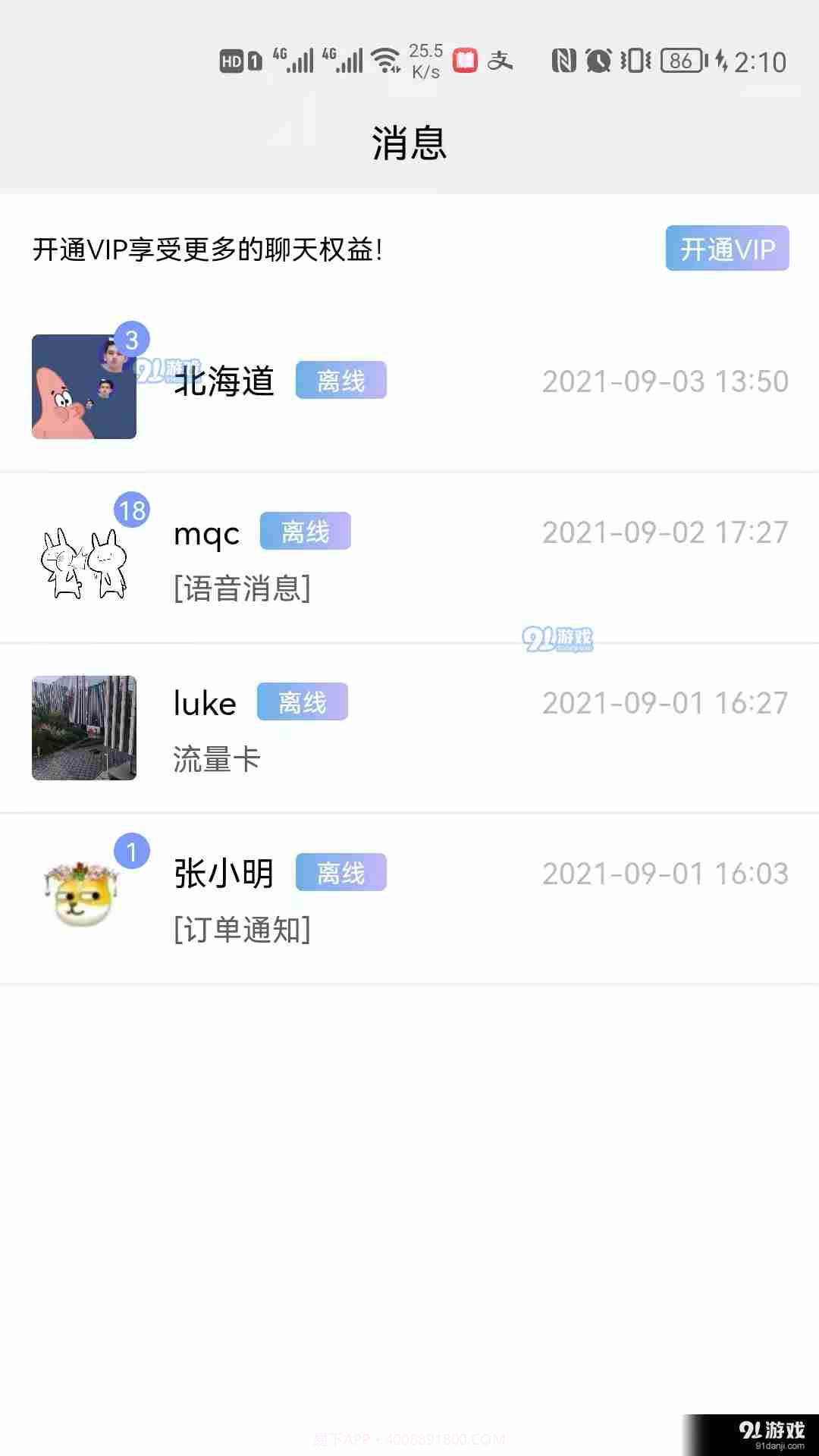Tap the unread badge showing 18 on mqc
This screenshot has width=819, height=1456.
130,510
